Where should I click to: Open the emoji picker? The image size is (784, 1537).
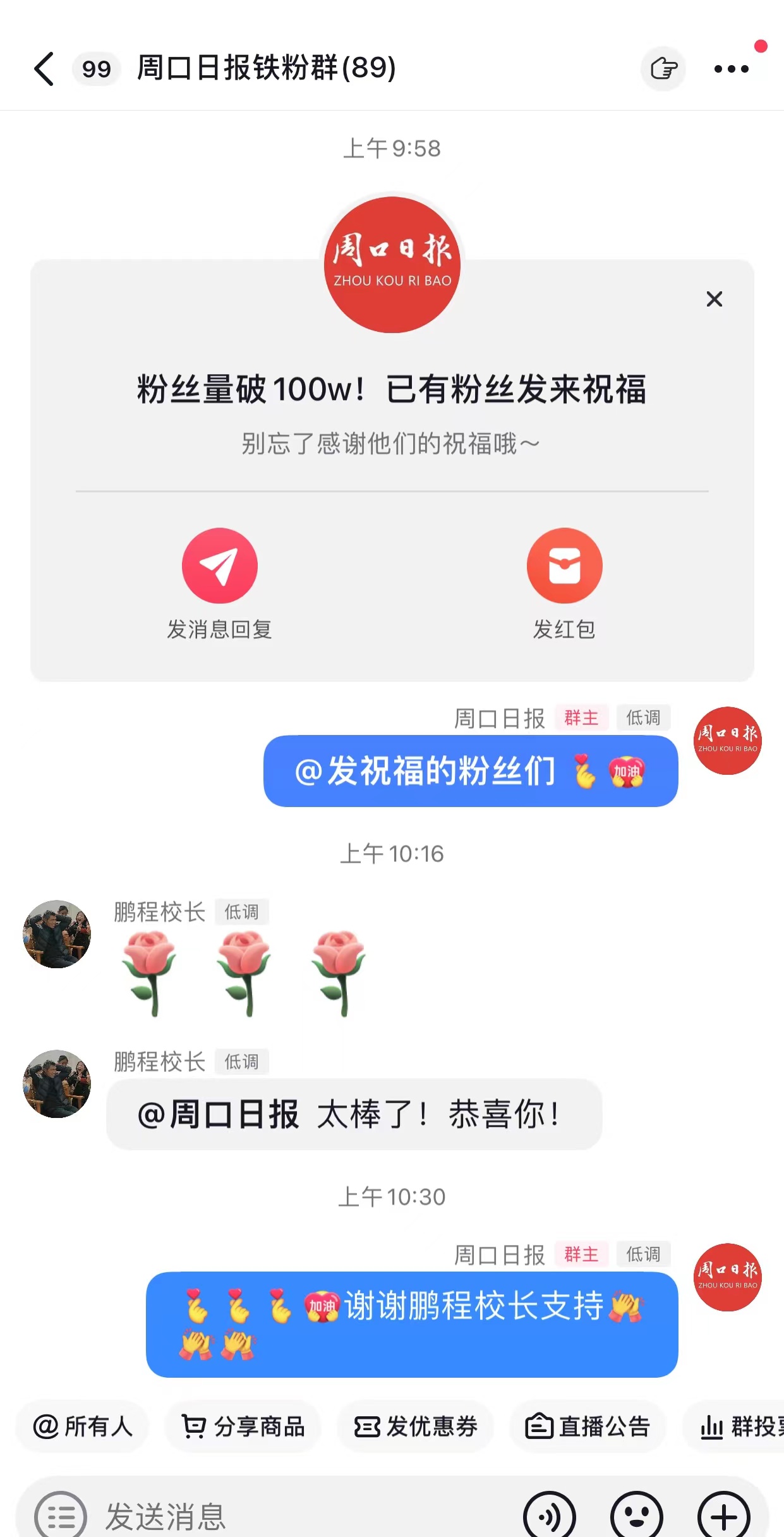[636, 1516]
